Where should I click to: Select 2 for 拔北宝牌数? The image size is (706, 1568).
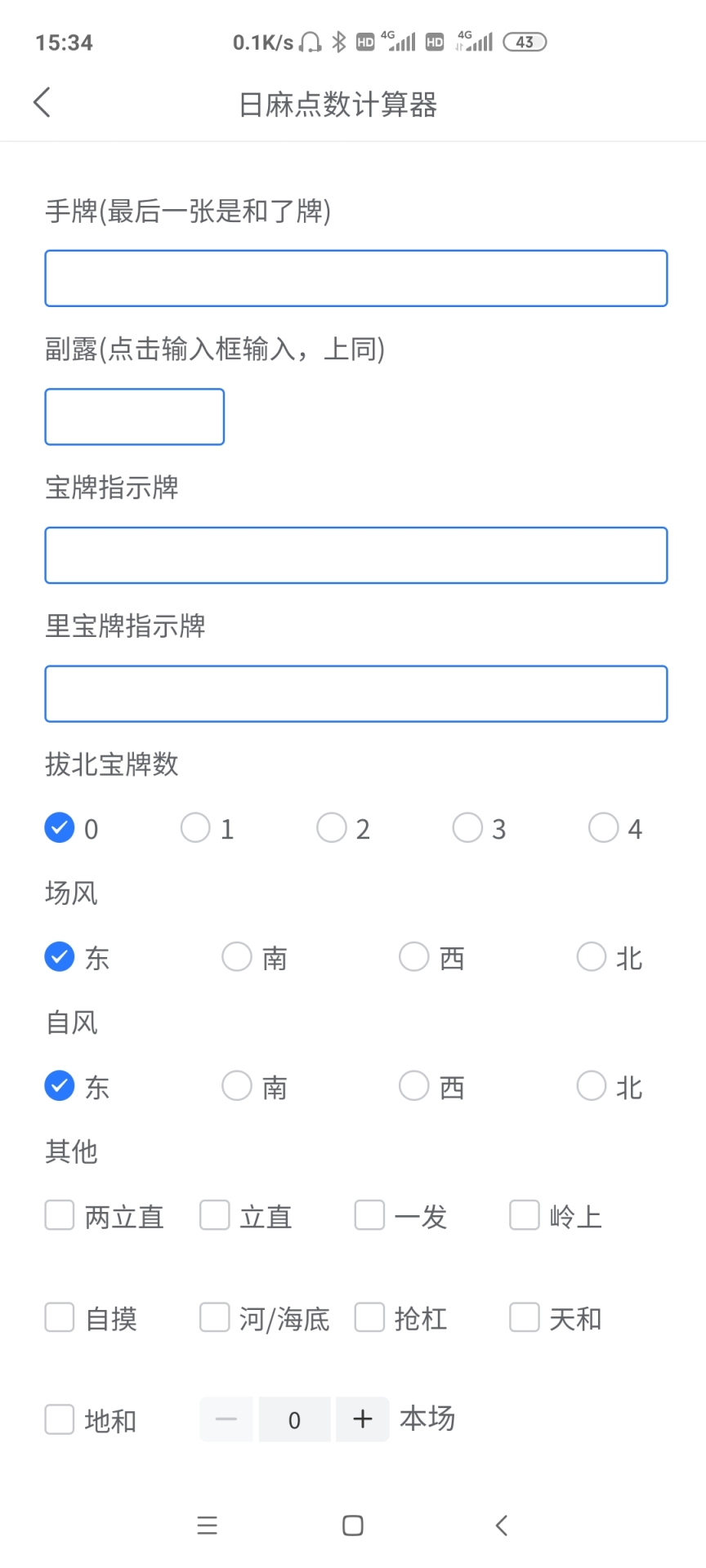pyautogui.click(x=331, y=827)
